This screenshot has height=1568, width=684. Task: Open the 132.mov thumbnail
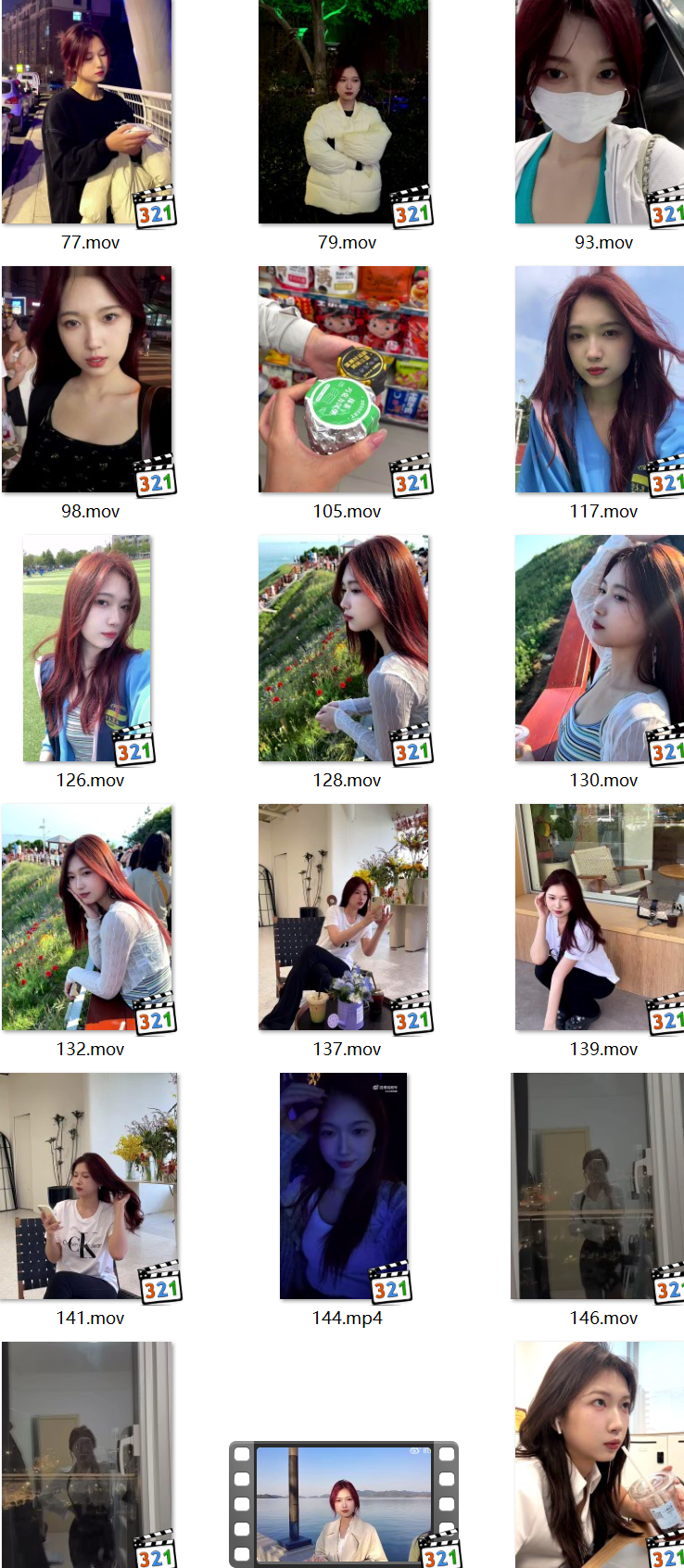point(86,917)
